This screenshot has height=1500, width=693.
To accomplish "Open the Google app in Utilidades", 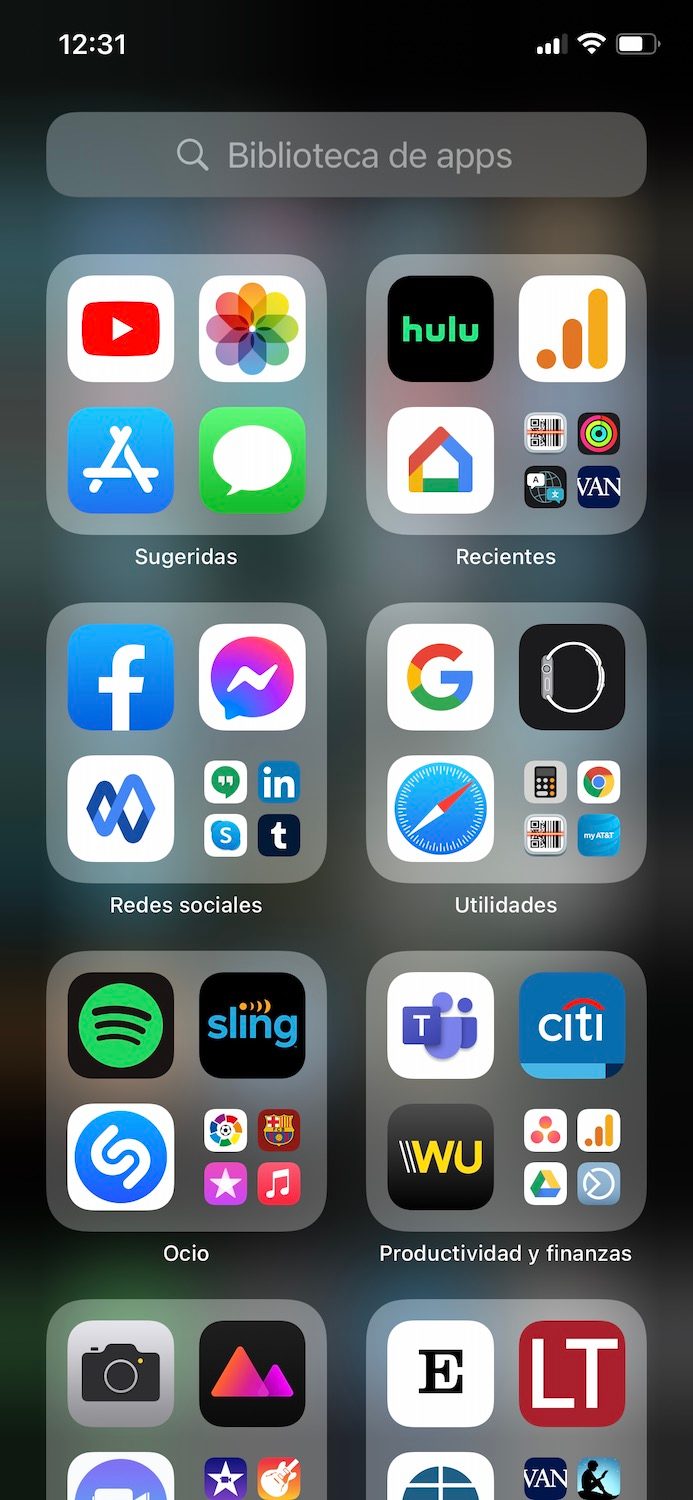I will tap(440, 677).
